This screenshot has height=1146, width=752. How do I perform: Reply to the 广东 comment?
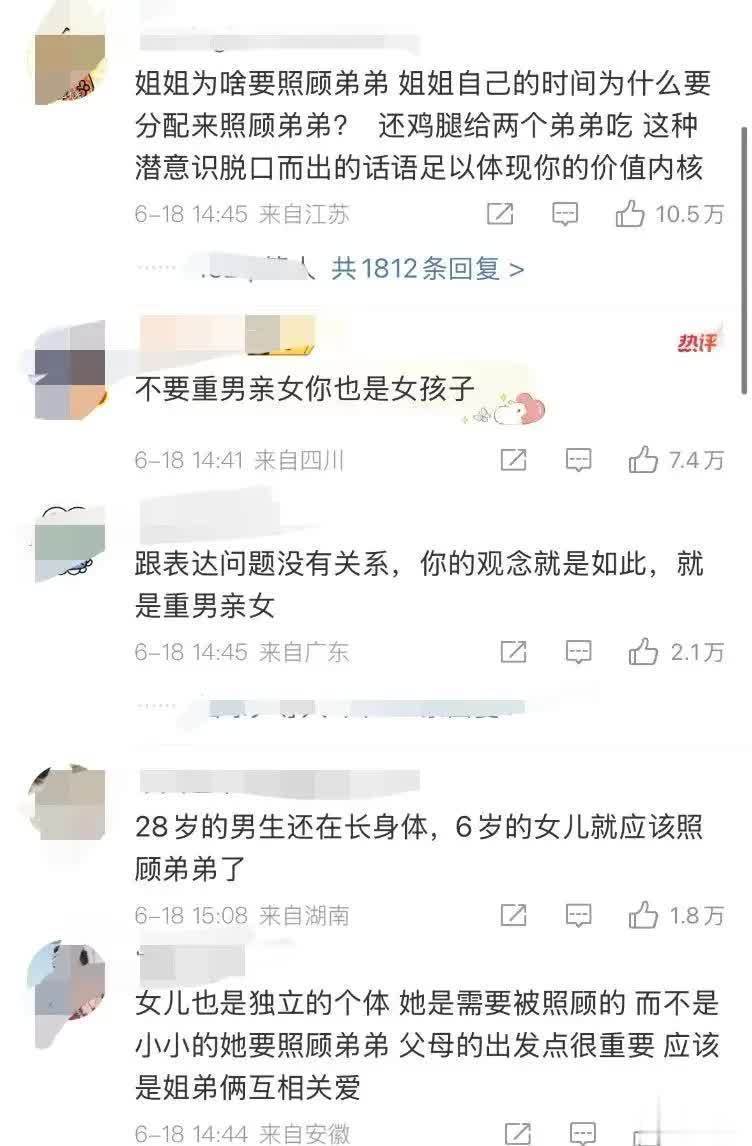(578, 652)
